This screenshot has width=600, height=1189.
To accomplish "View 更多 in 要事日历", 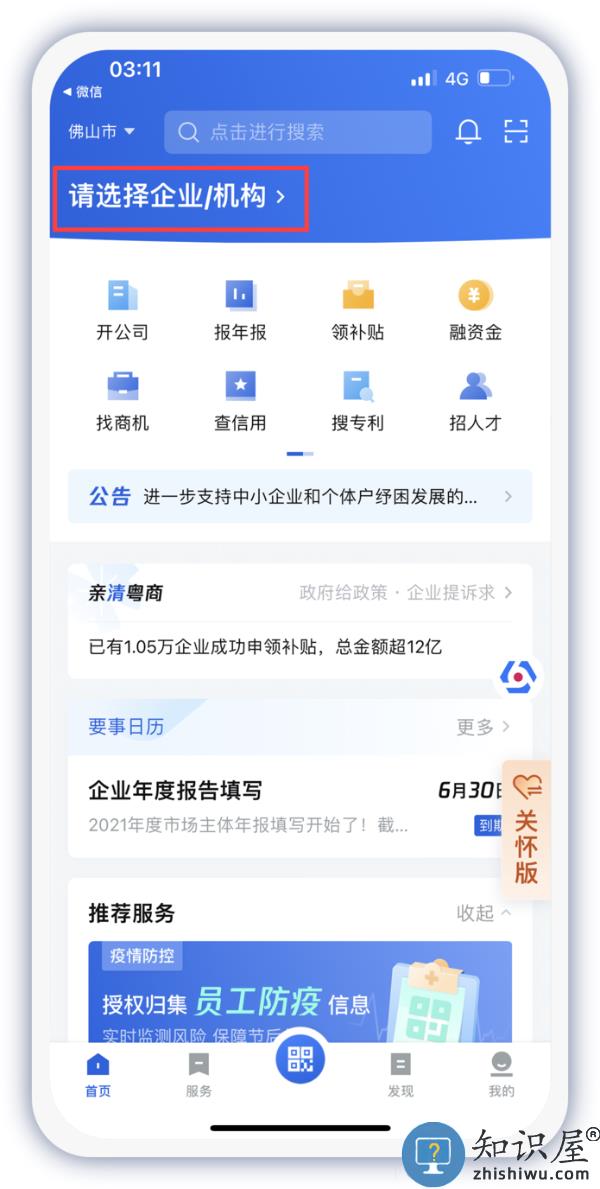I will (483, 727).
